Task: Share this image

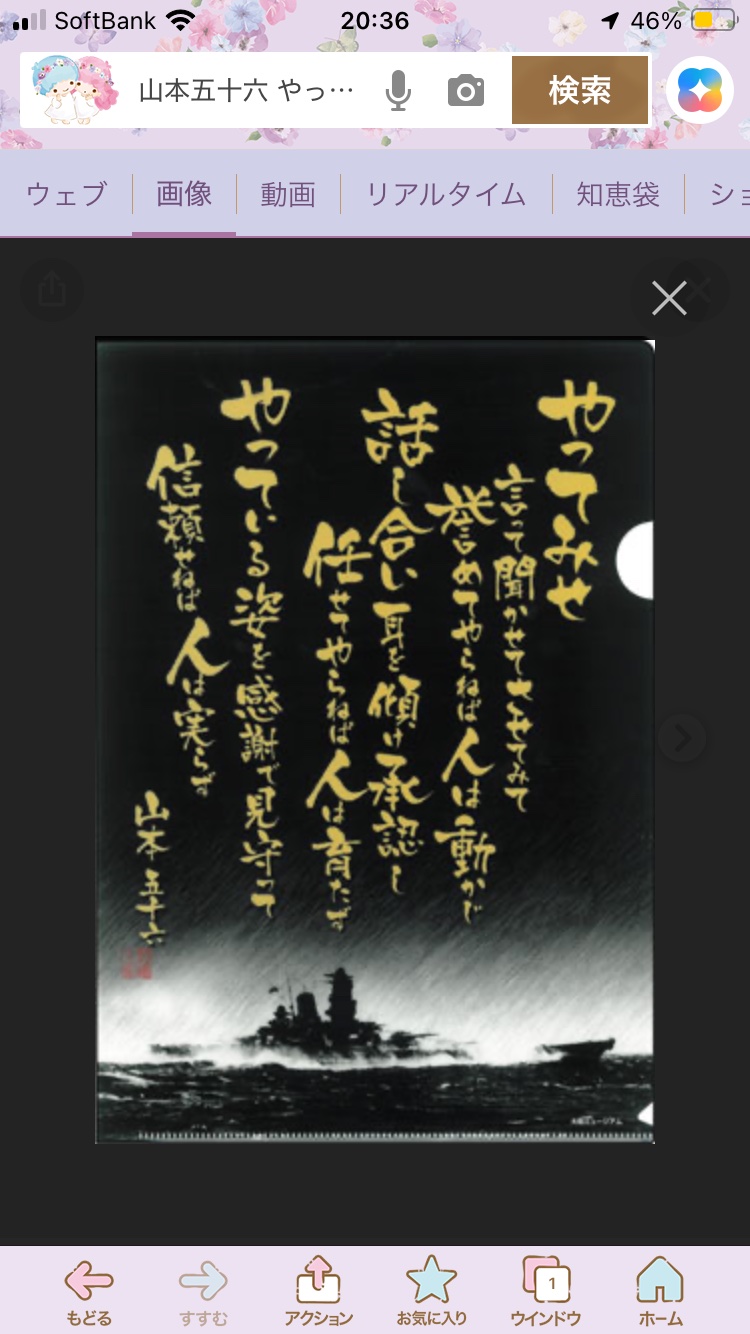Action: pyautogui.click(x=51, y=291)
